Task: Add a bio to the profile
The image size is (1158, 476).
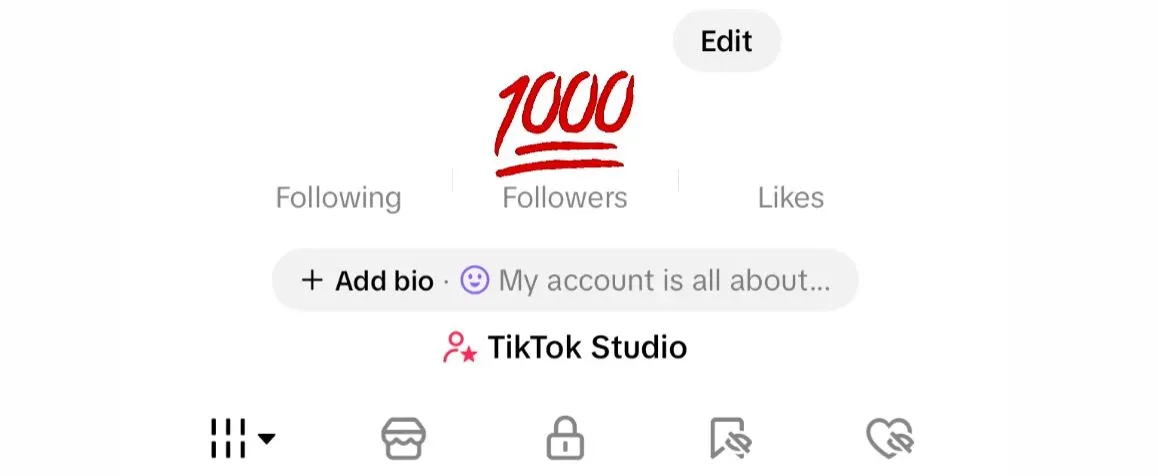Action: coord(367,281)
